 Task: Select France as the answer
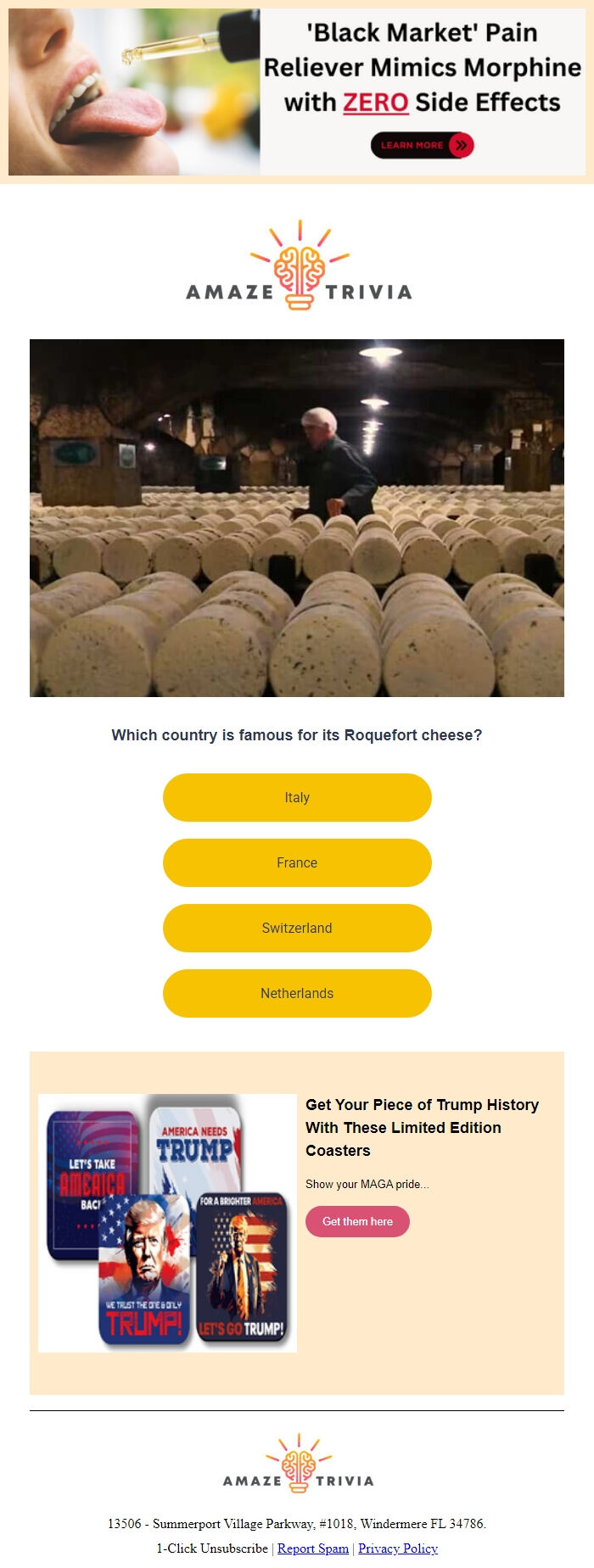point(297,862)
